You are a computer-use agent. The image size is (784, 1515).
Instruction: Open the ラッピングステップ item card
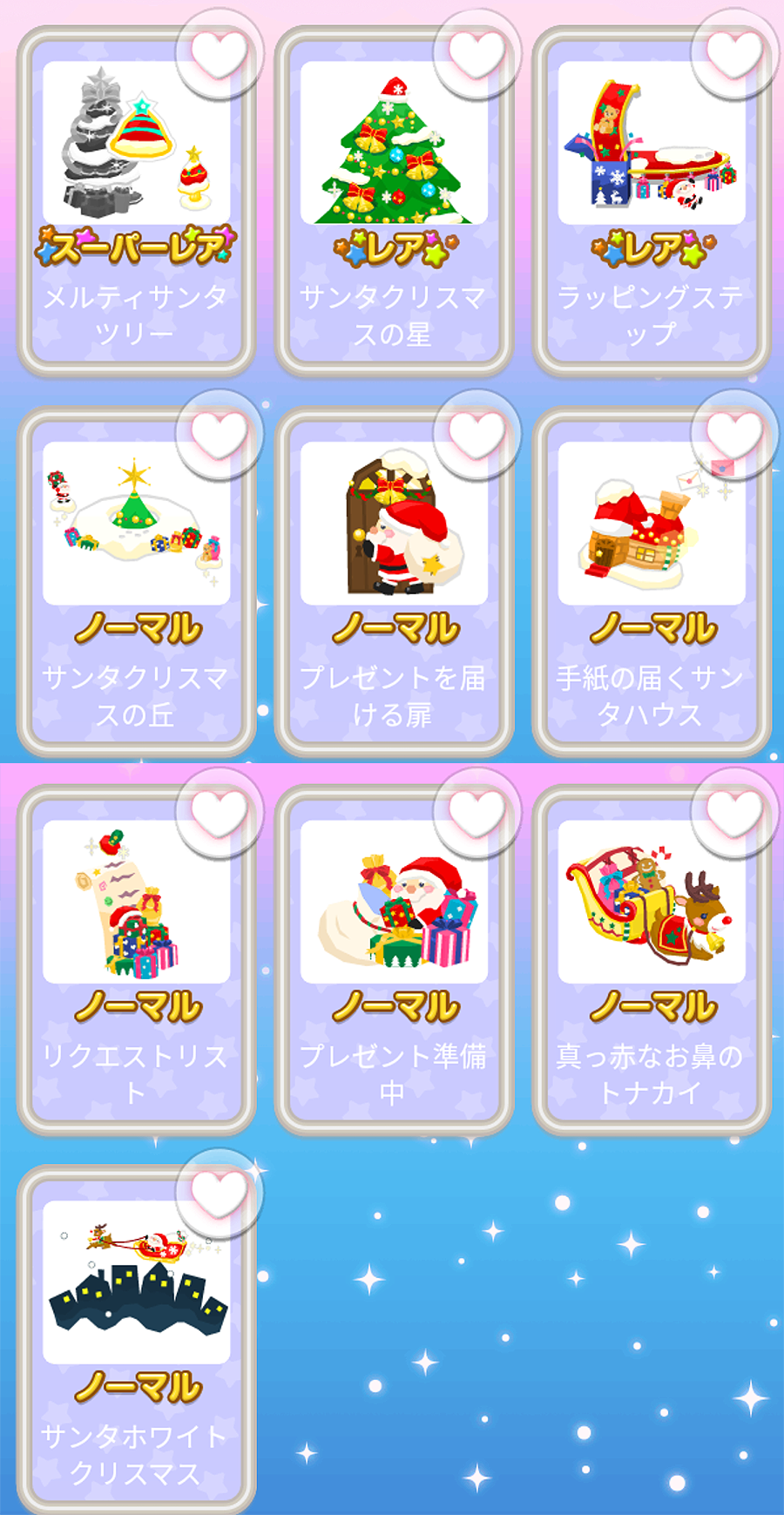(x=652, y=218)
